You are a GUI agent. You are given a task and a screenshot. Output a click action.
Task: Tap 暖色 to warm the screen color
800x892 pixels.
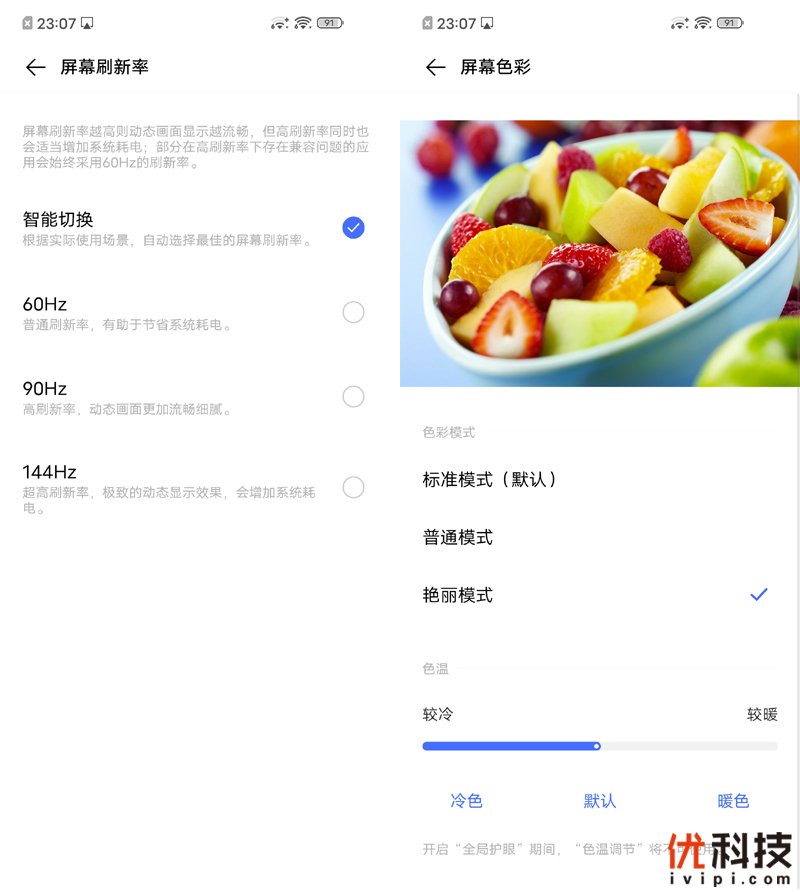point(733,800)
